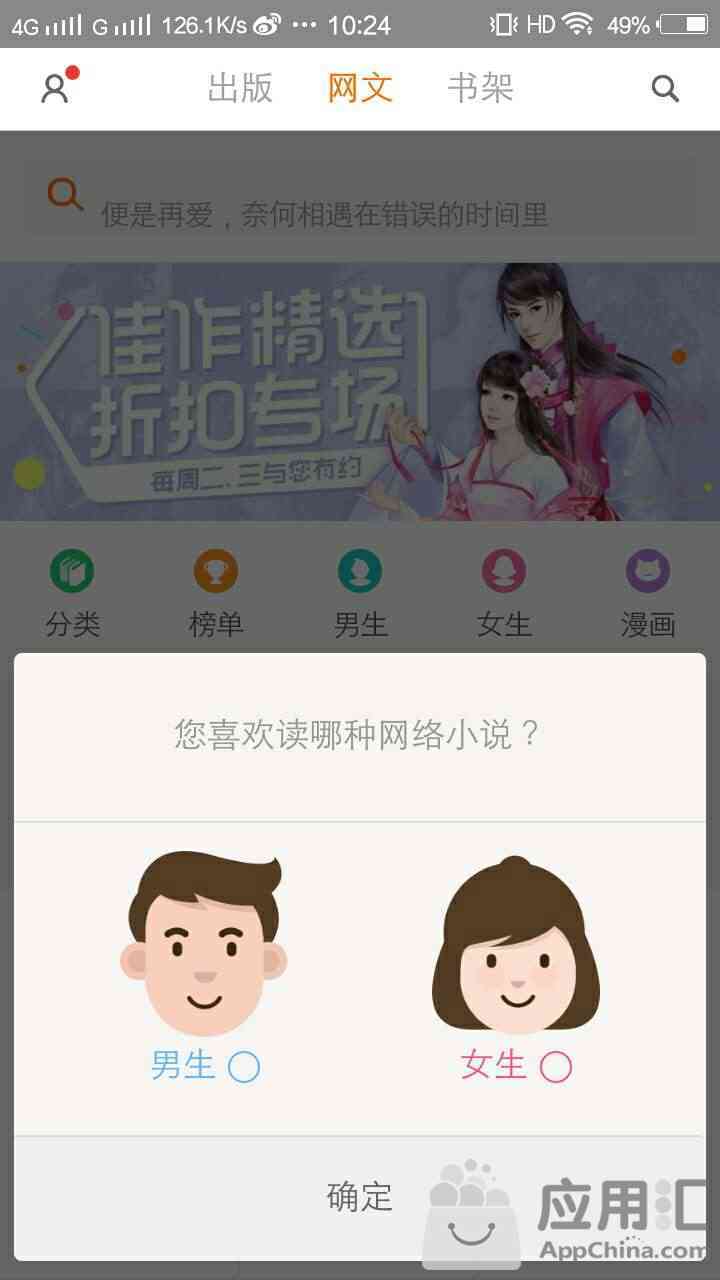Select the 女生 radio option
Image resolution: width=720 pixels, height=1280 pixels.
[x=556, y=1067]
